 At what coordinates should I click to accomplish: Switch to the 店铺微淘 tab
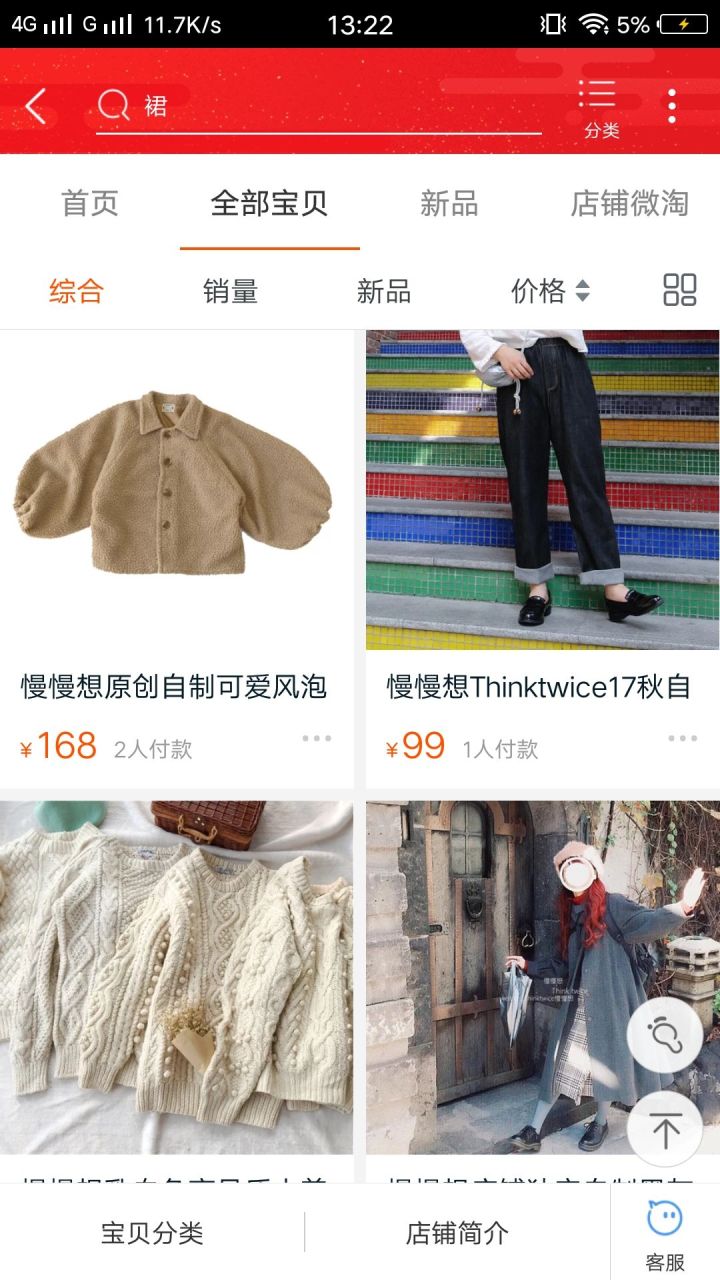pos(629,203)
